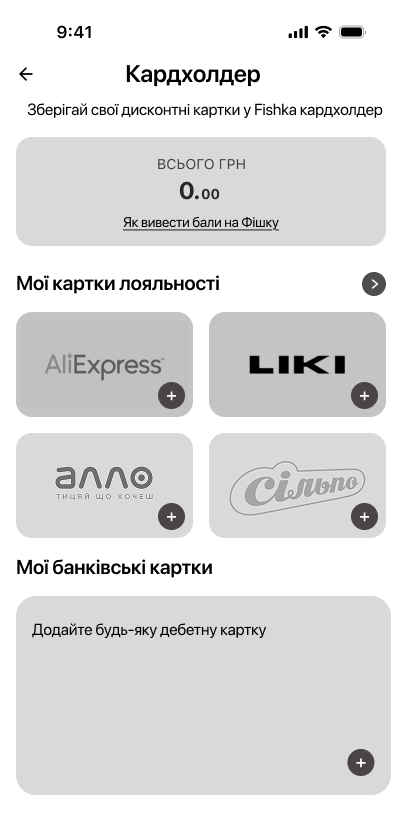The width and height of the screenshot is (402, 823).
Task: Add the Алло loyalty card
Action: tap(172, 516)
